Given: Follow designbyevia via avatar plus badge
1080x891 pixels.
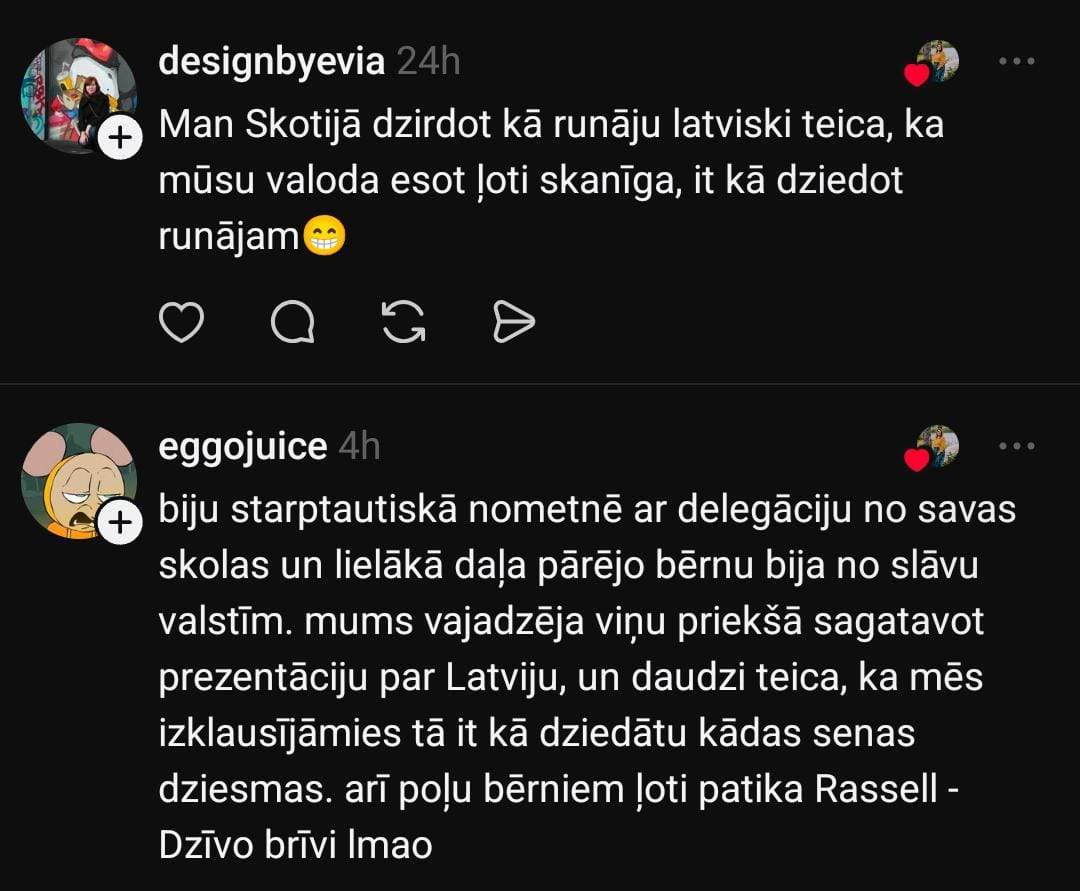Looking at the screenshot, I should pyautogui.click(x=119, y=138).
